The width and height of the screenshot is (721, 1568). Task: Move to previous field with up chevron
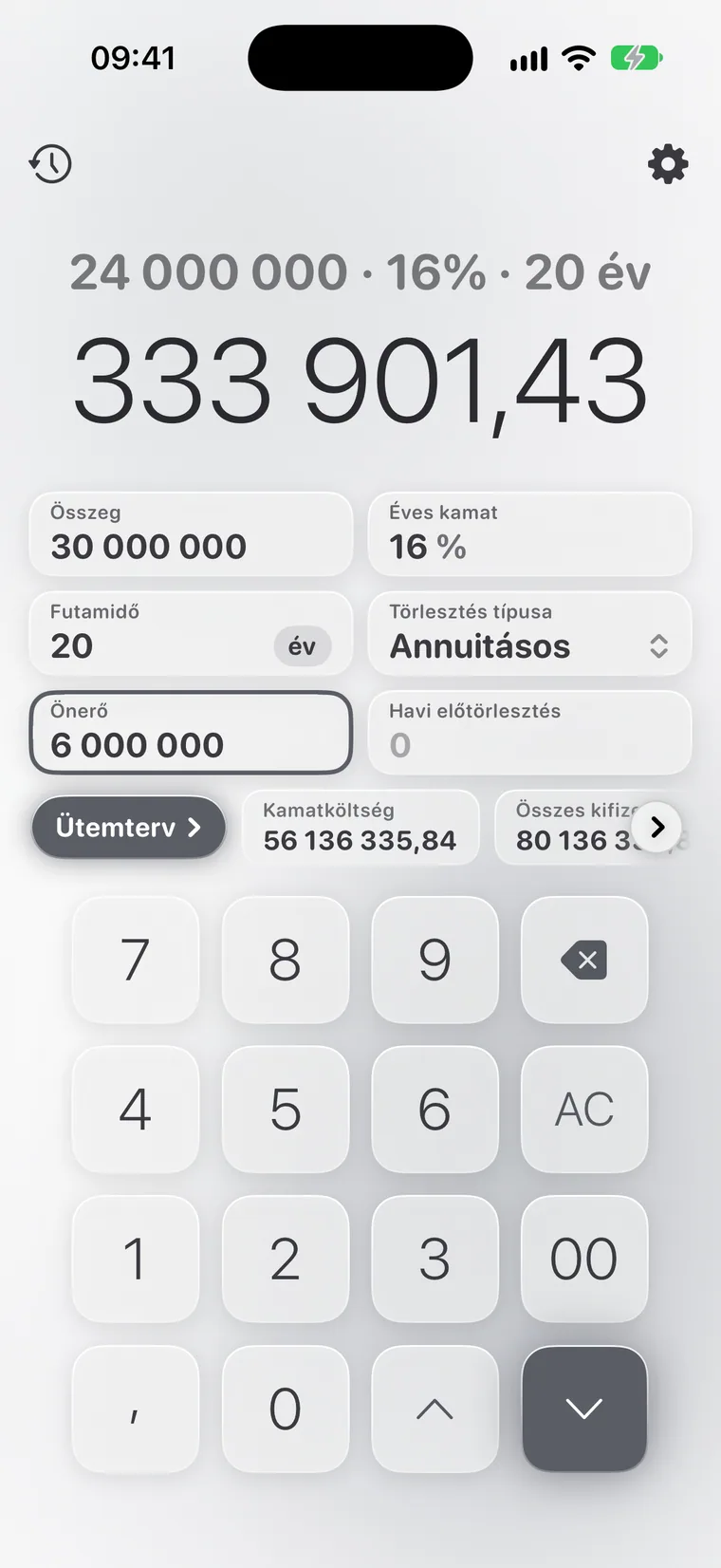coord(434,1409)
